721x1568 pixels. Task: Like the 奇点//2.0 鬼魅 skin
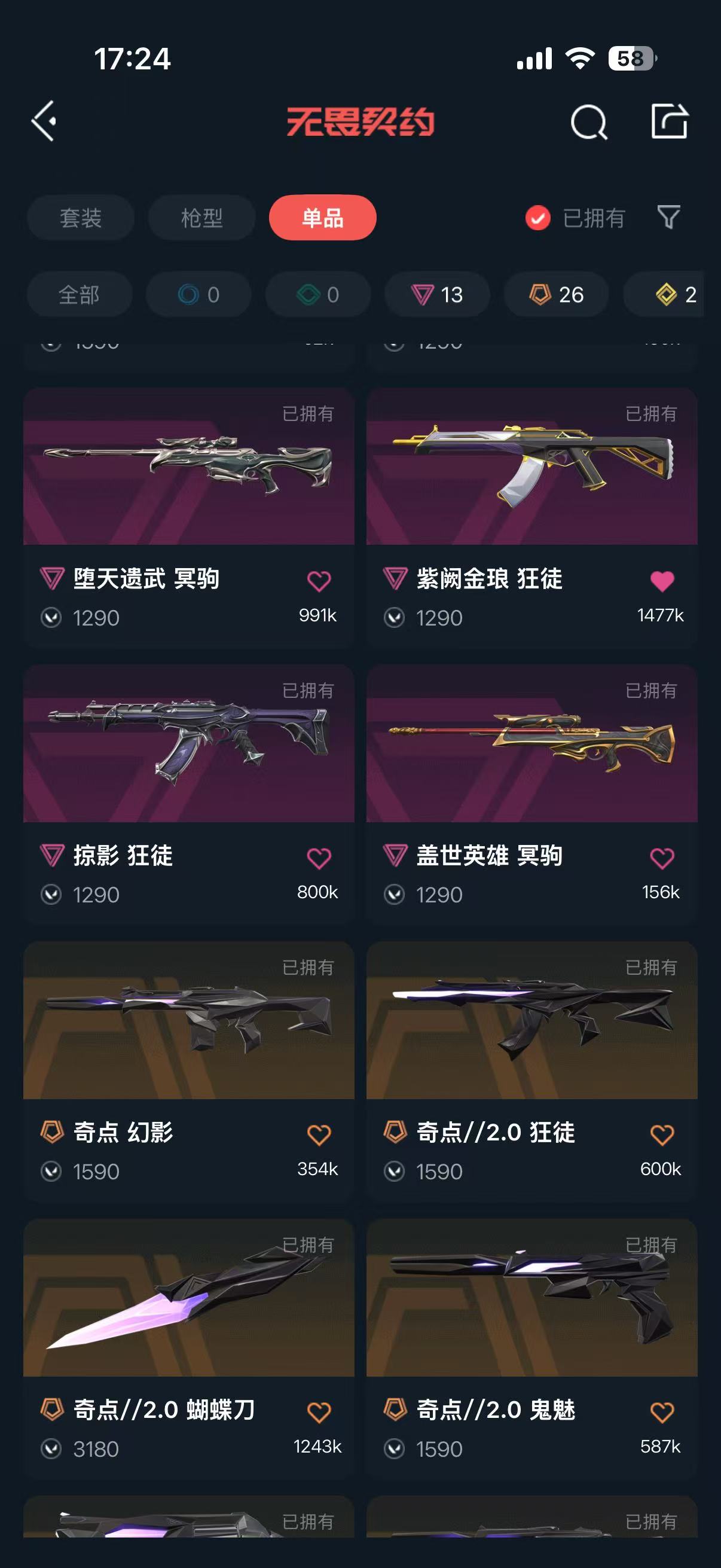(662, 1412)
